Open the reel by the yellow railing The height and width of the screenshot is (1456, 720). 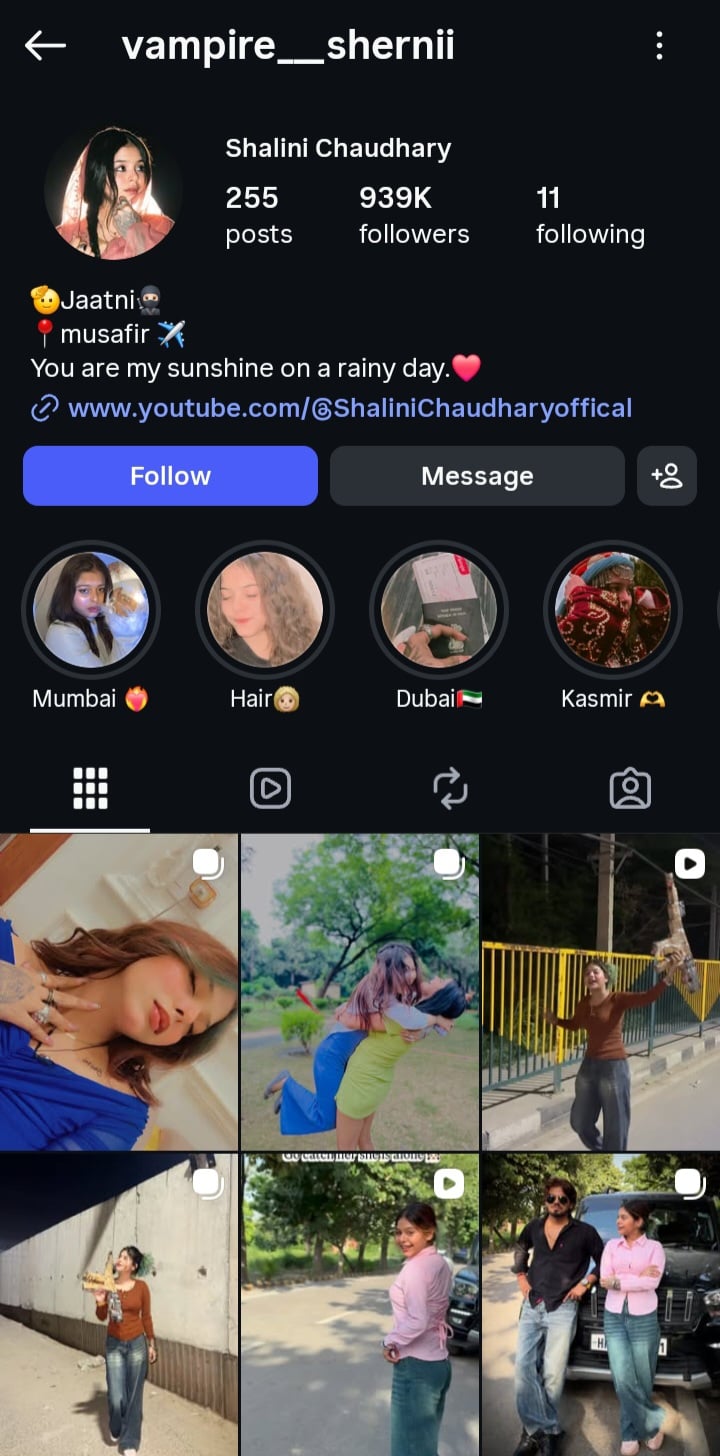pyautogui.click(x=600, y=992)
